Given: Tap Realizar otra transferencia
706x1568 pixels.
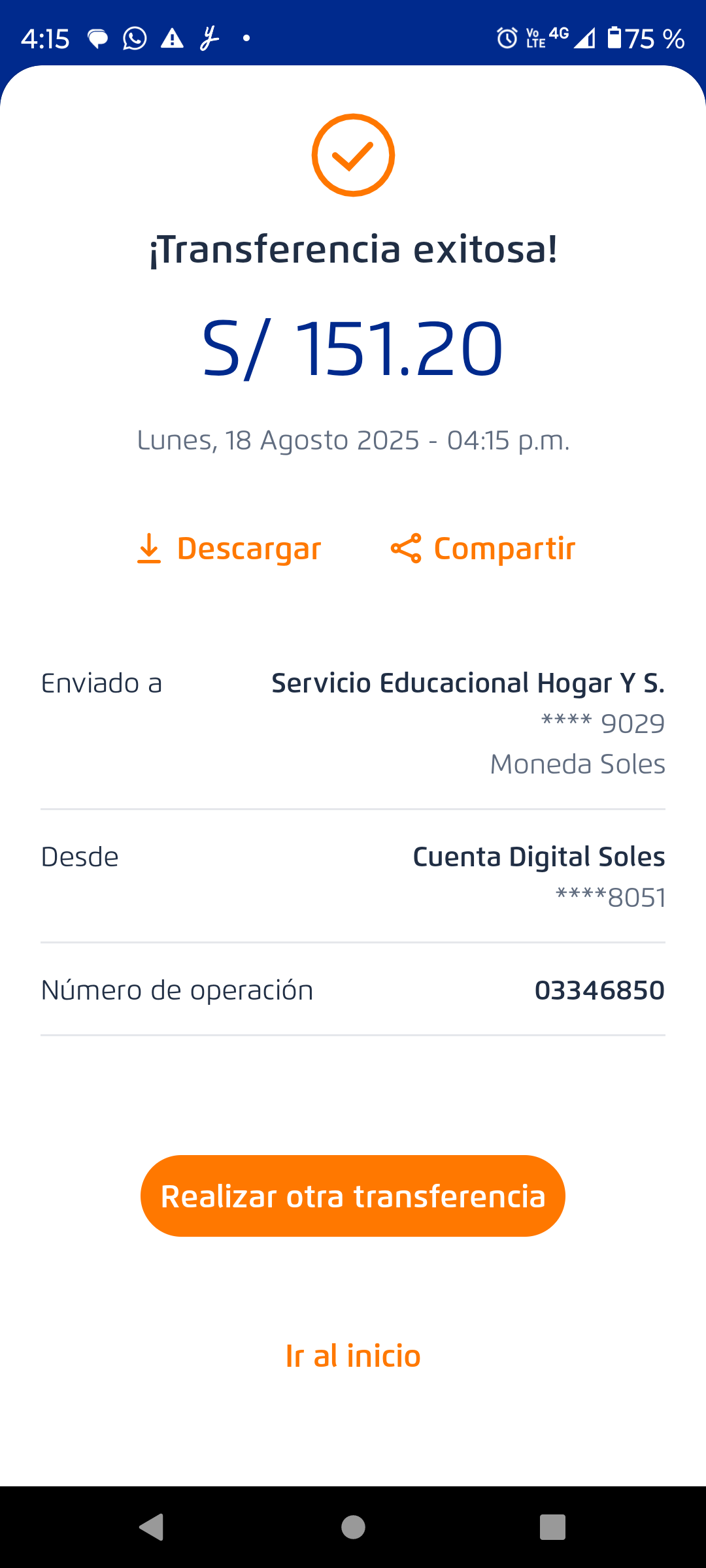Looking at the screenshot, I should (353, 1196).
